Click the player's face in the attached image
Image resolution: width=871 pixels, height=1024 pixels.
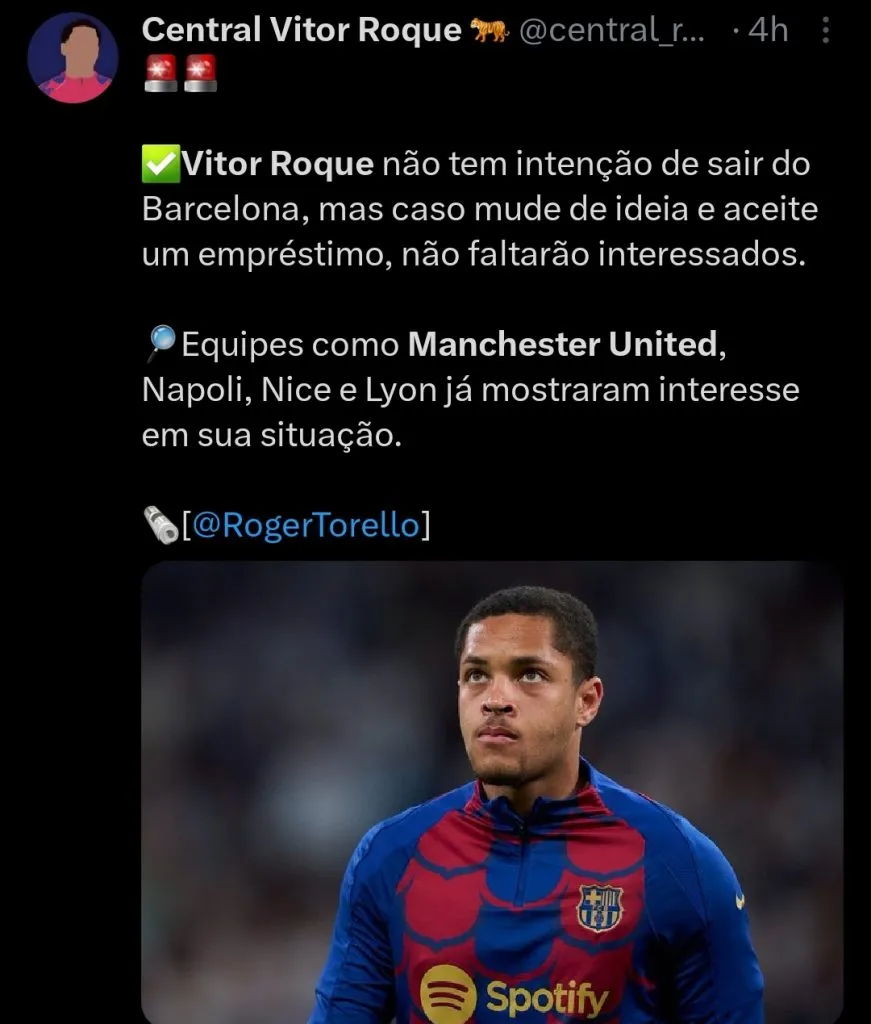[x=510, y=700]
